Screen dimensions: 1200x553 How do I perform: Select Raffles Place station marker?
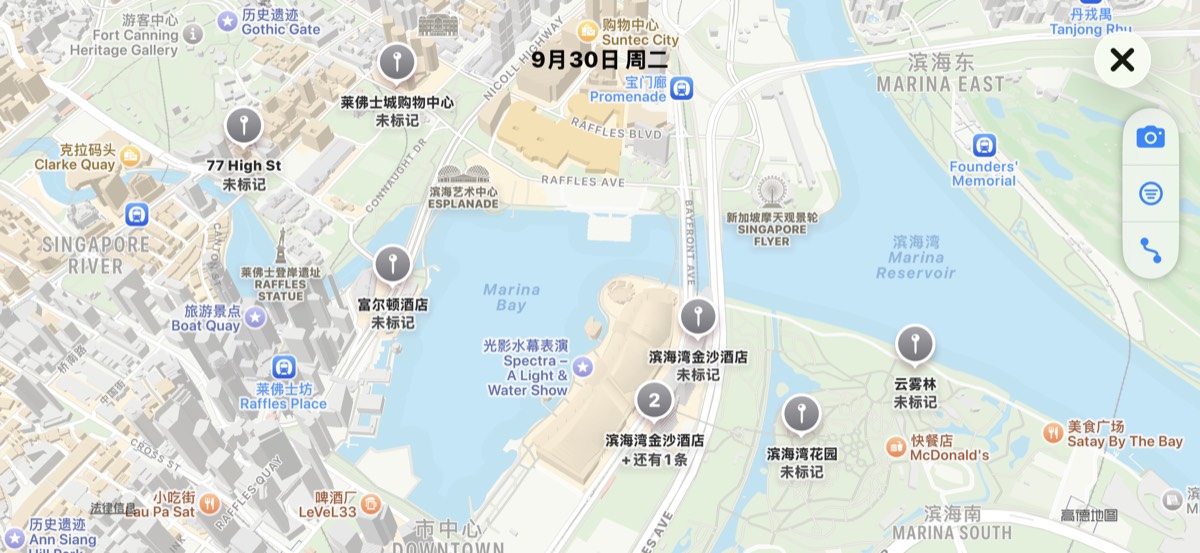tap(283, 366)
